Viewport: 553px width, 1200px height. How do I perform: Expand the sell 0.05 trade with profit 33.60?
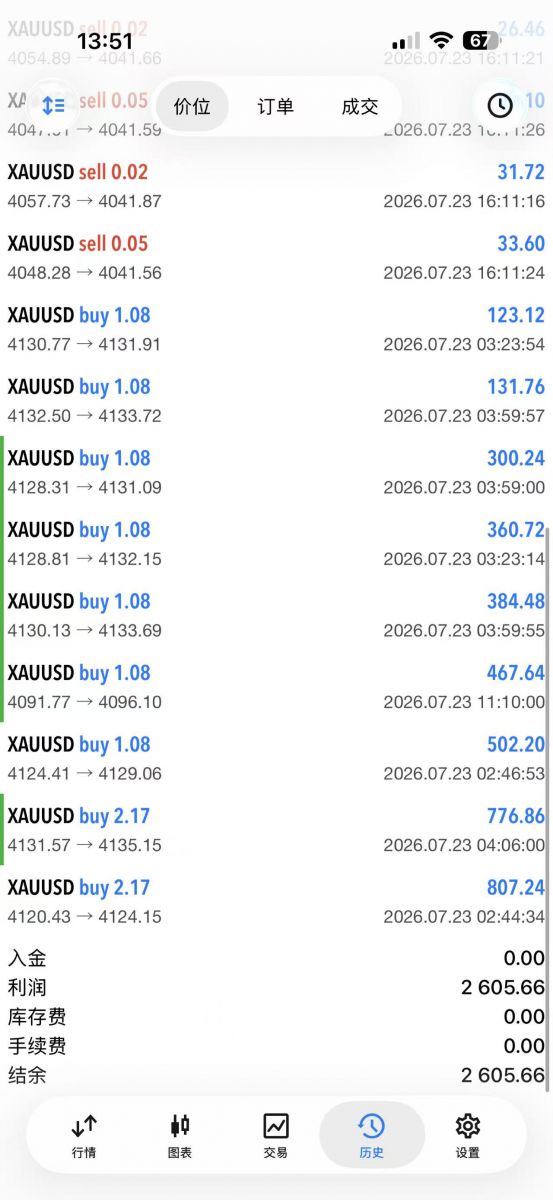tap(276, 257)
